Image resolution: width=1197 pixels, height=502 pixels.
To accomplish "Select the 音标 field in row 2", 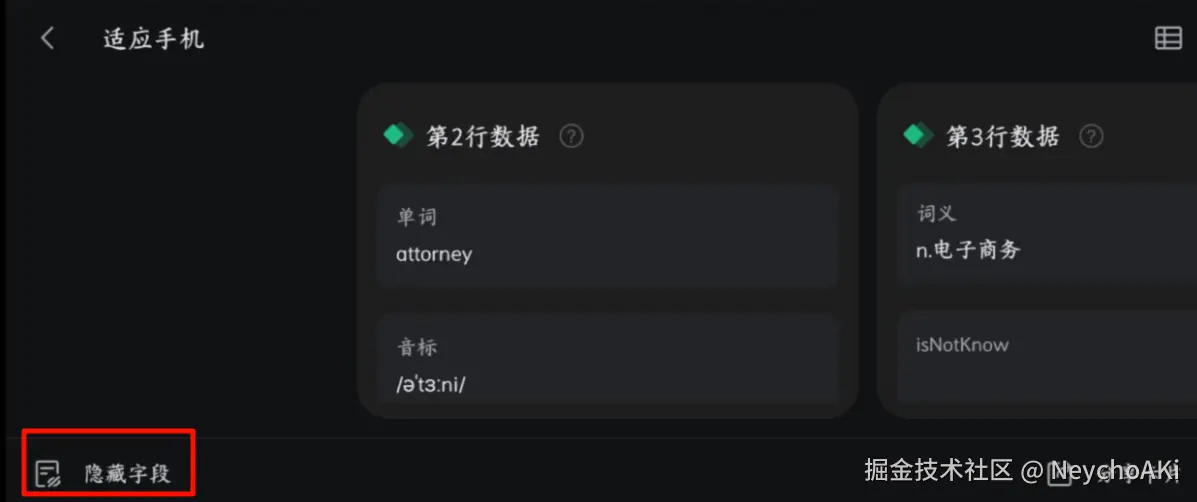I will pyautogui.click(x=607, y=360).
